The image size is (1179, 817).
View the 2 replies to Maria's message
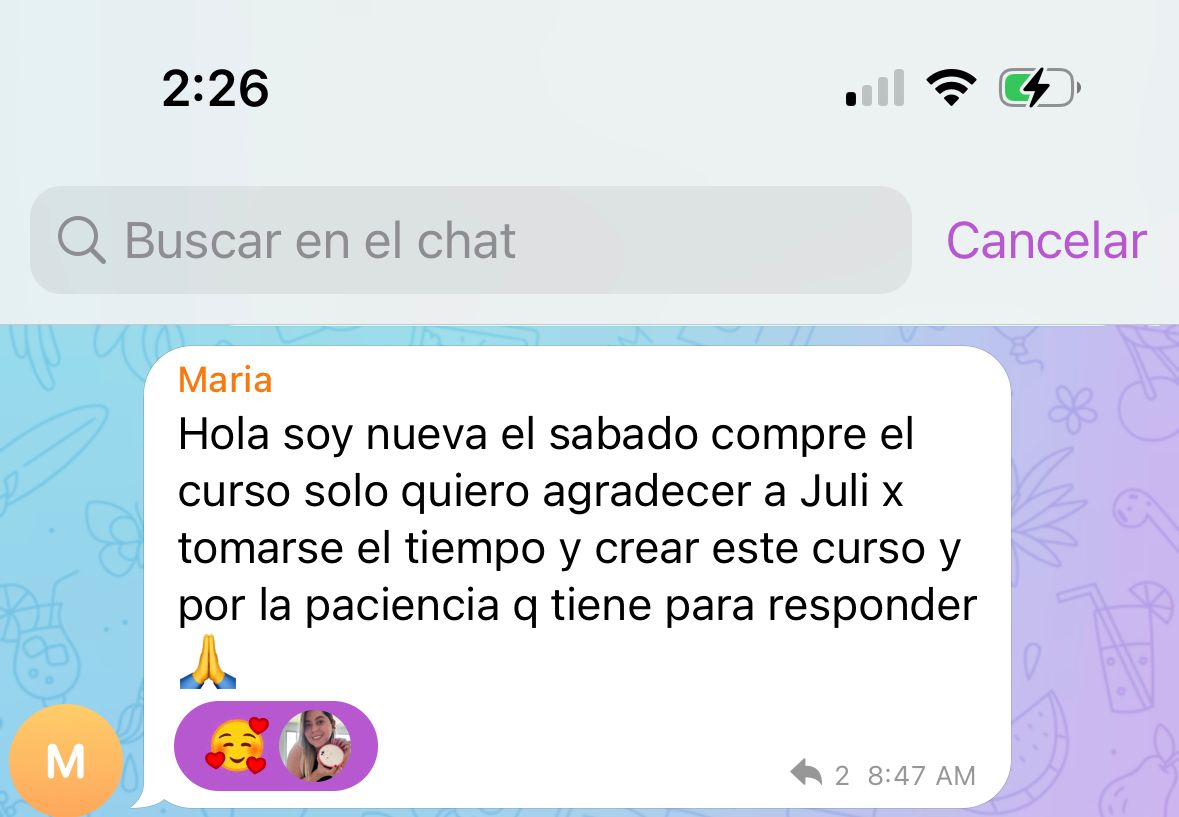[x=819, y=774]
